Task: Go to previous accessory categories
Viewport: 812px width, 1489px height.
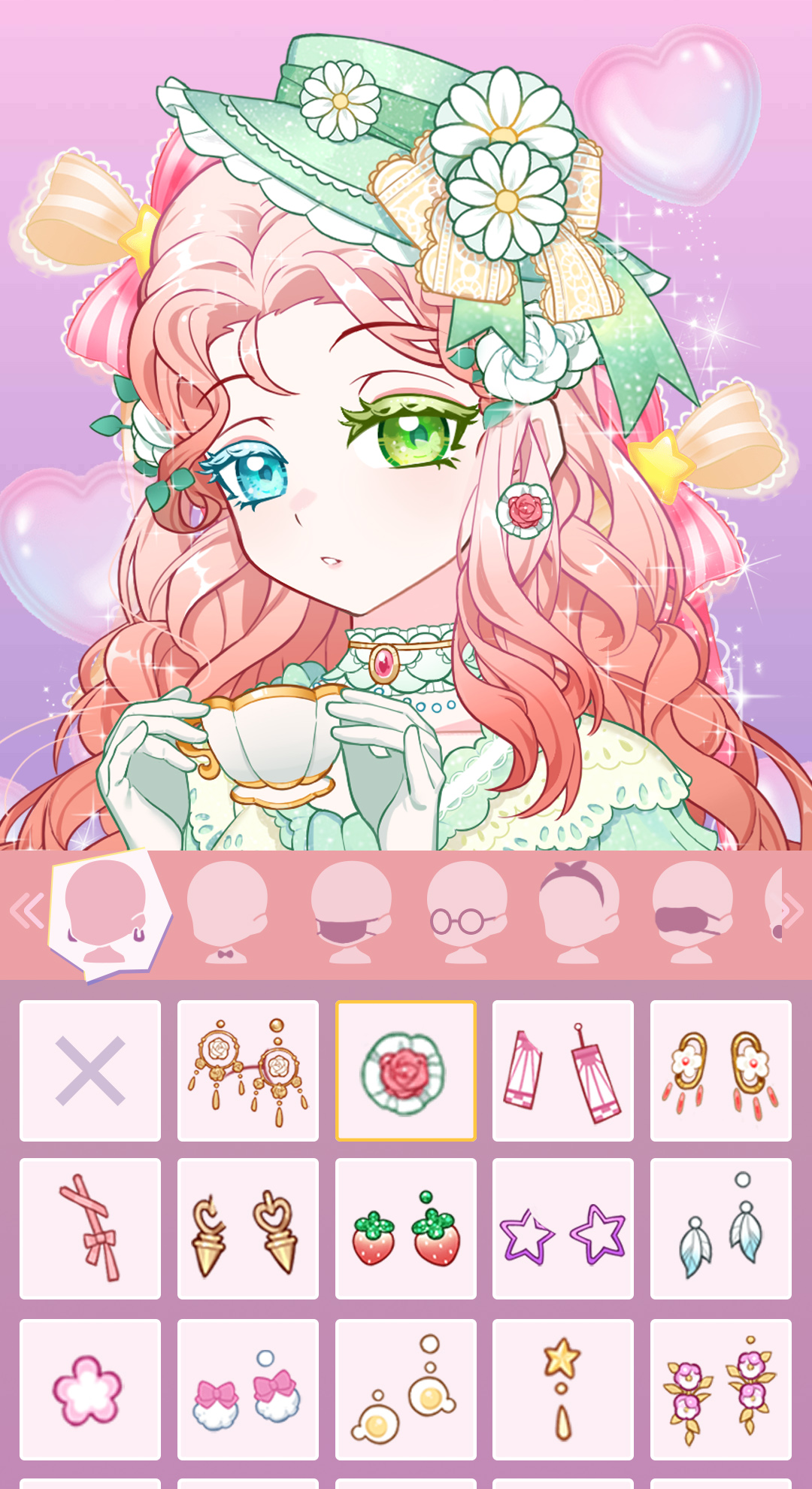Action: pos(27,912)
